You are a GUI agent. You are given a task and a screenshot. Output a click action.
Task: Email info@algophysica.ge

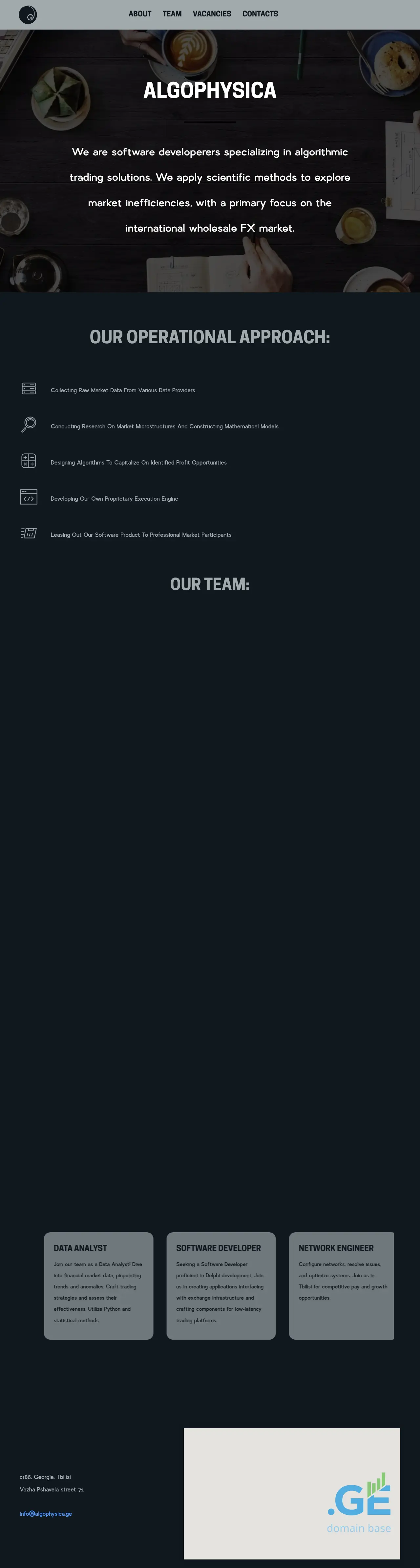click(x=46, y=1514)
